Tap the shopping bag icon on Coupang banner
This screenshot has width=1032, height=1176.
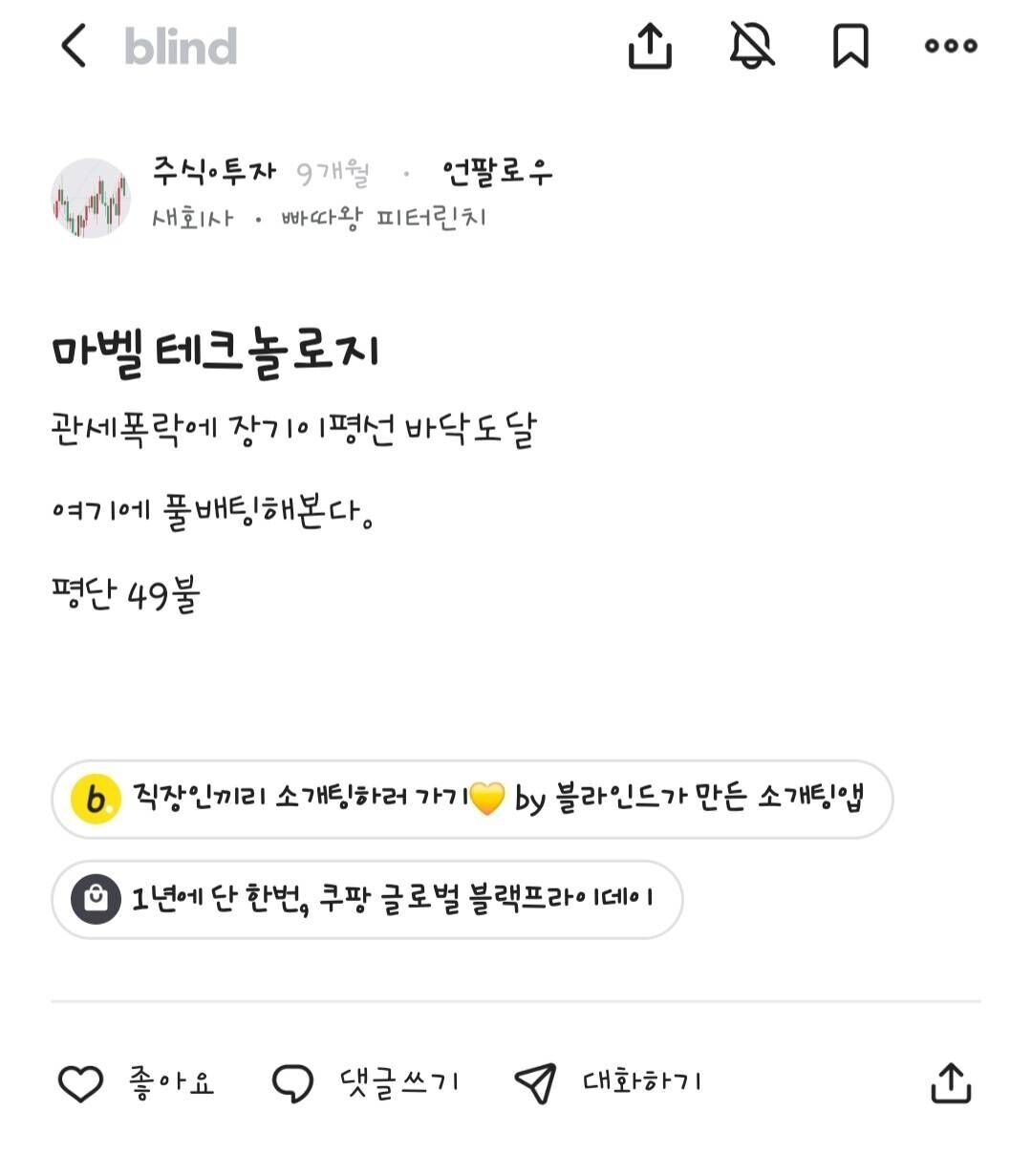pyautogui.click(x=97, y=898)
